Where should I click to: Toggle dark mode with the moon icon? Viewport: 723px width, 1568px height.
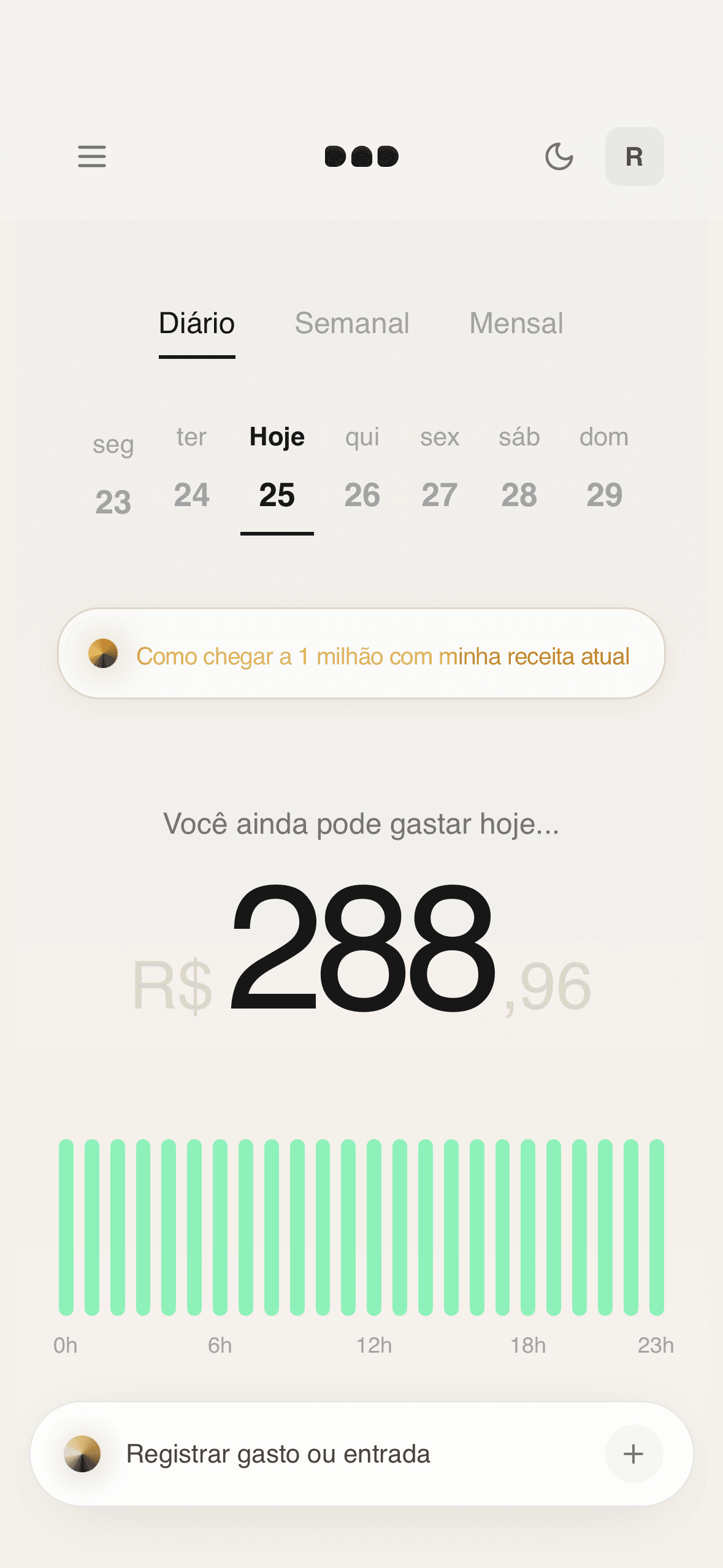[559, 156]
